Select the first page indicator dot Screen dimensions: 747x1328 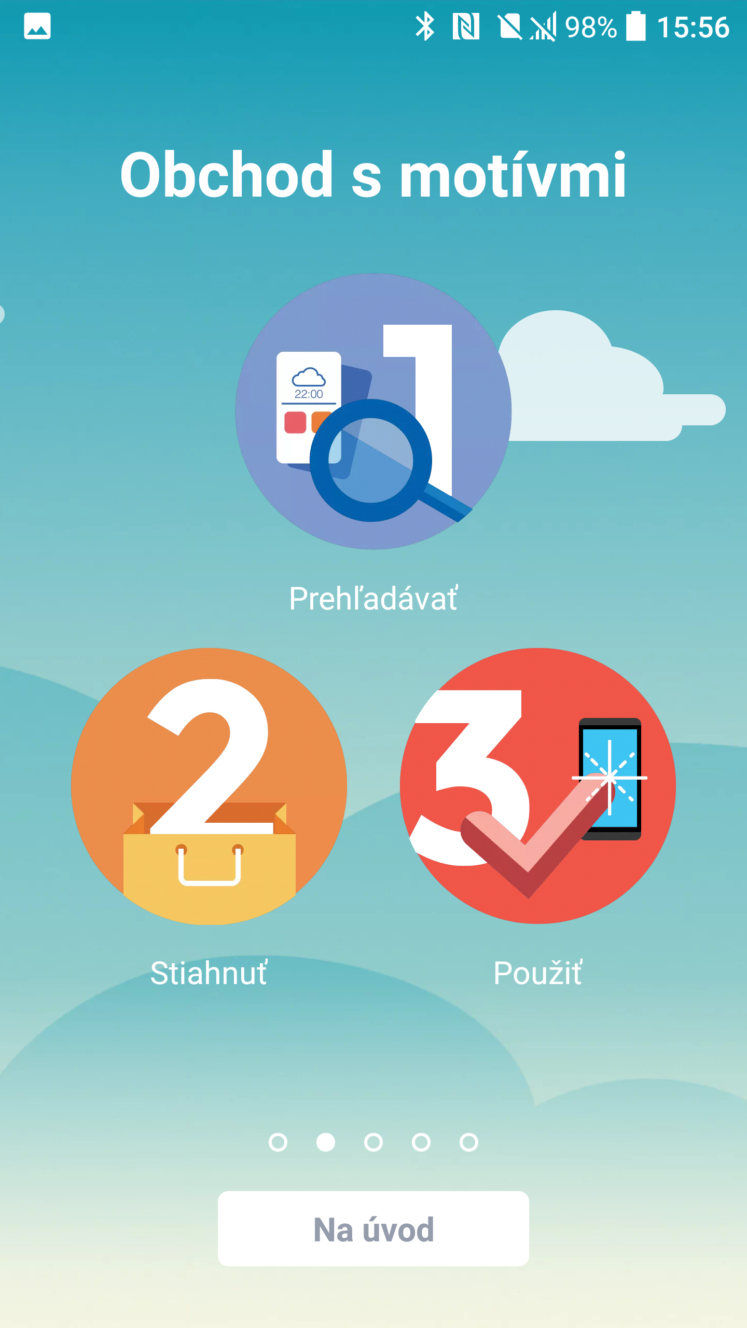(x=278, y=1142)
